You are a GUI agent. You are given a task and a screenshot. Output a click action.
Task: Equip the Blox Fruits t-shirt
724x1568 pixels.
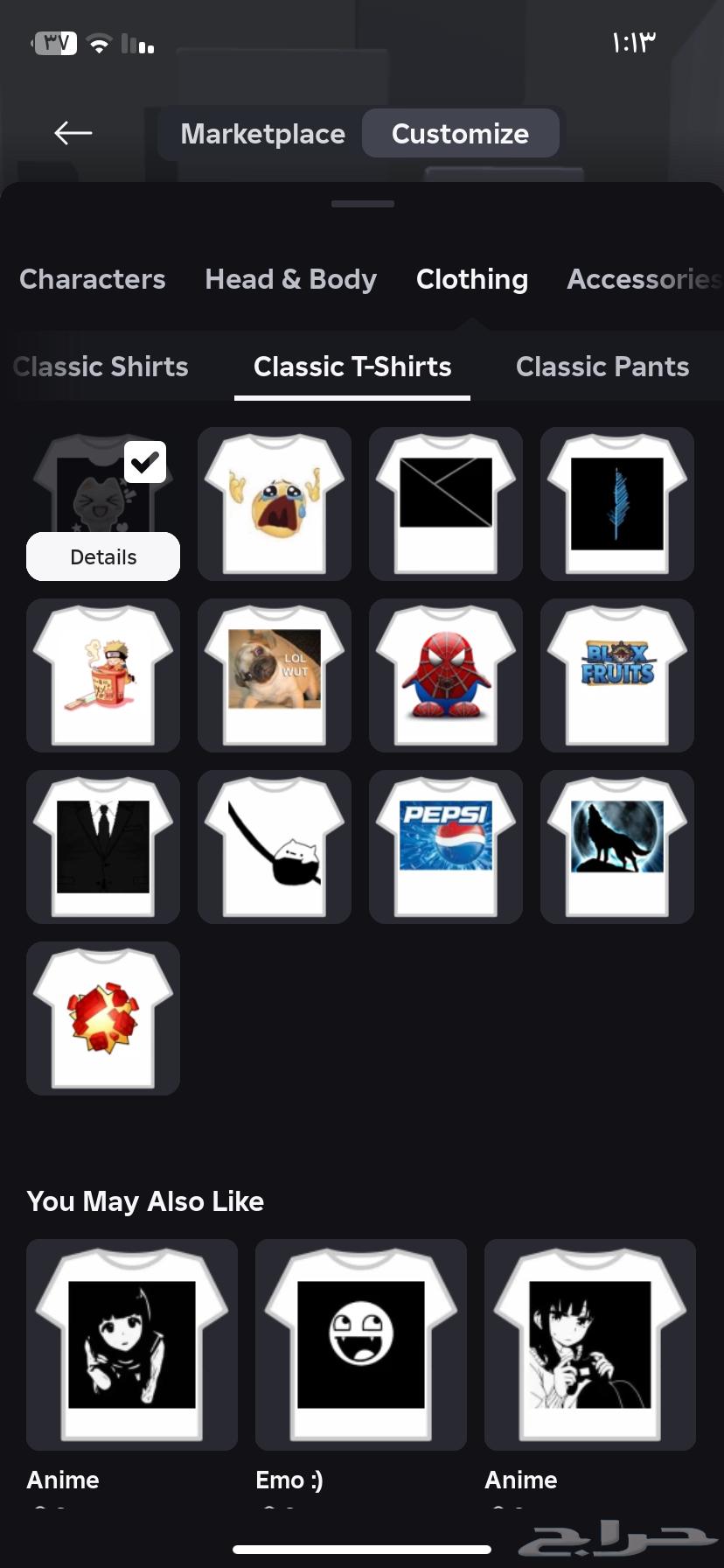pyautogui.click(x=617, y=675)
